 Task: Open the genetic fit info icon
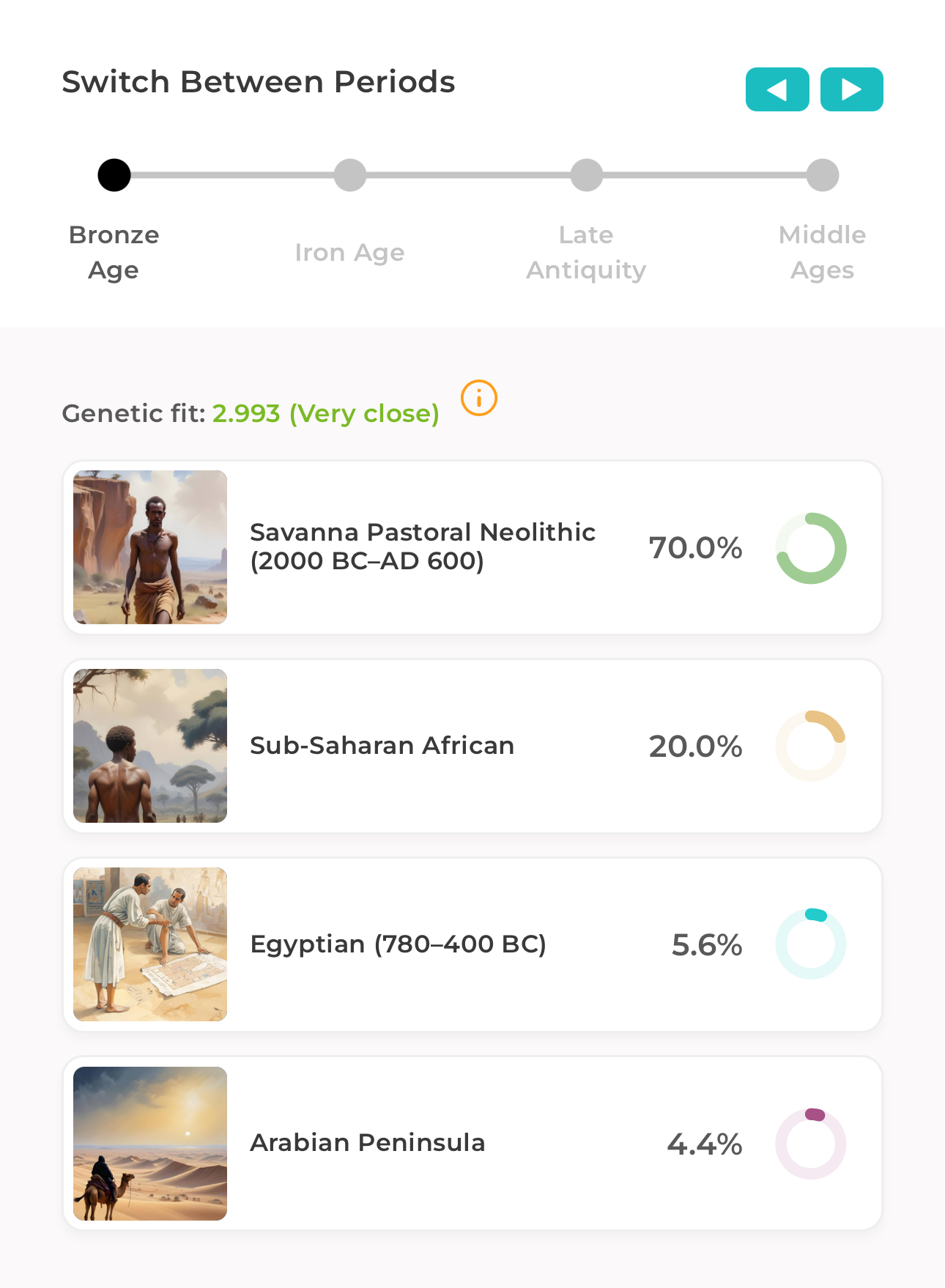point(479,398)
